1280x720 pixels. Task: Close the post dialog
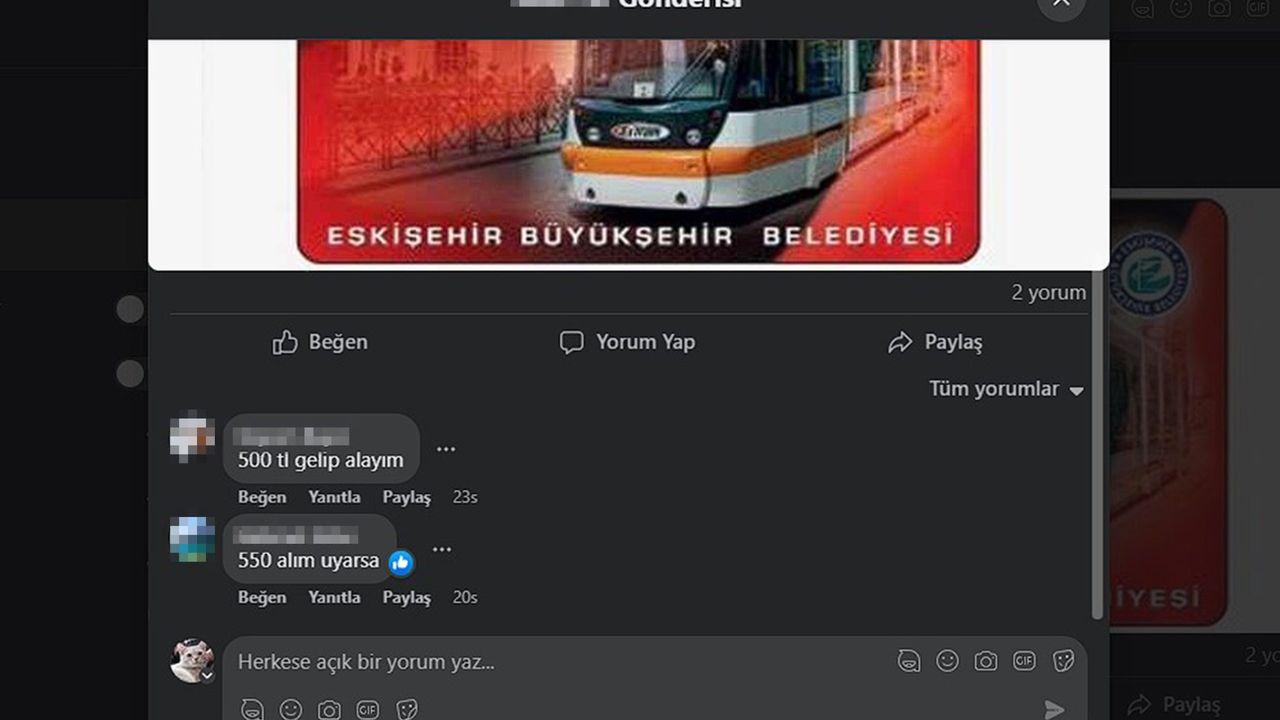[1060, 4]
